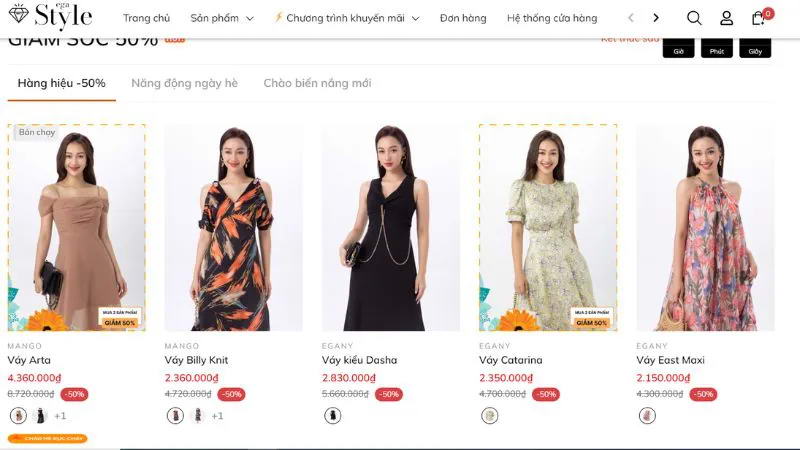
Task: Go to the ega Style homepage logo
Action: 50,17
